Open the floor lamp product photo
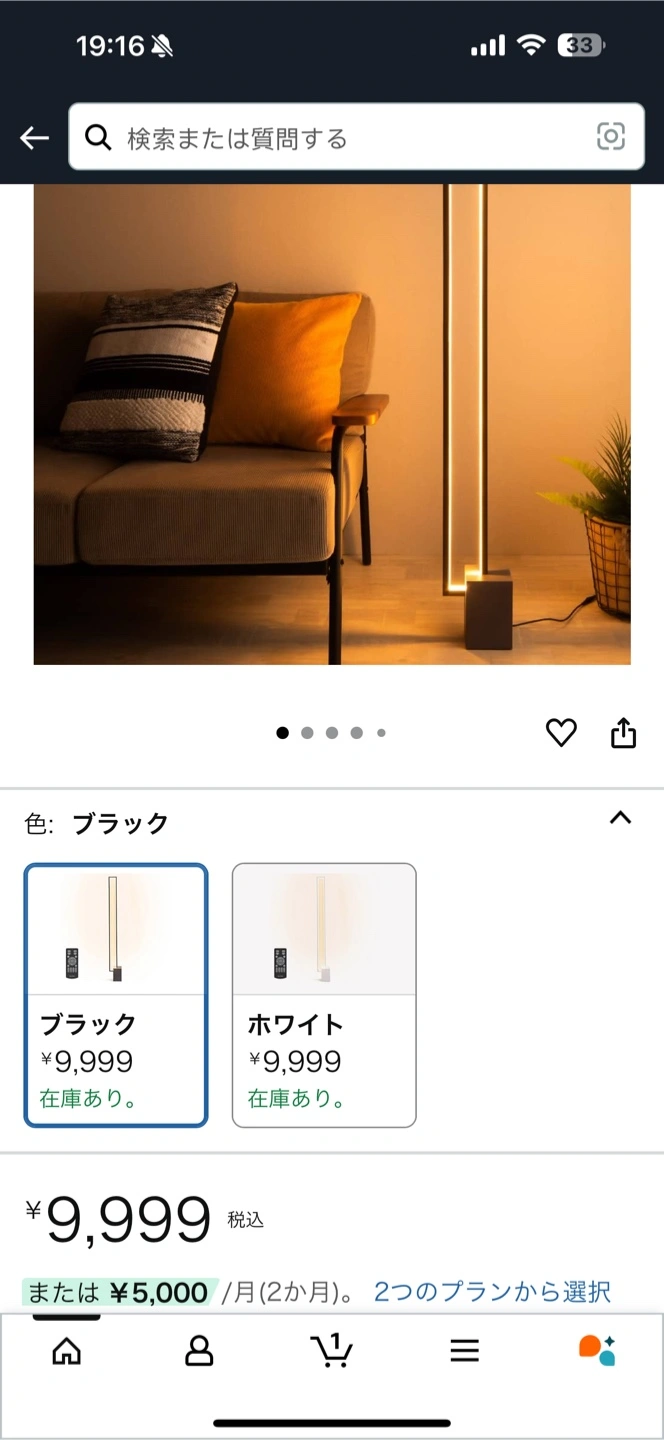Image resolution: width=664 pixels, height=1440 pixels. coord(332,424)
